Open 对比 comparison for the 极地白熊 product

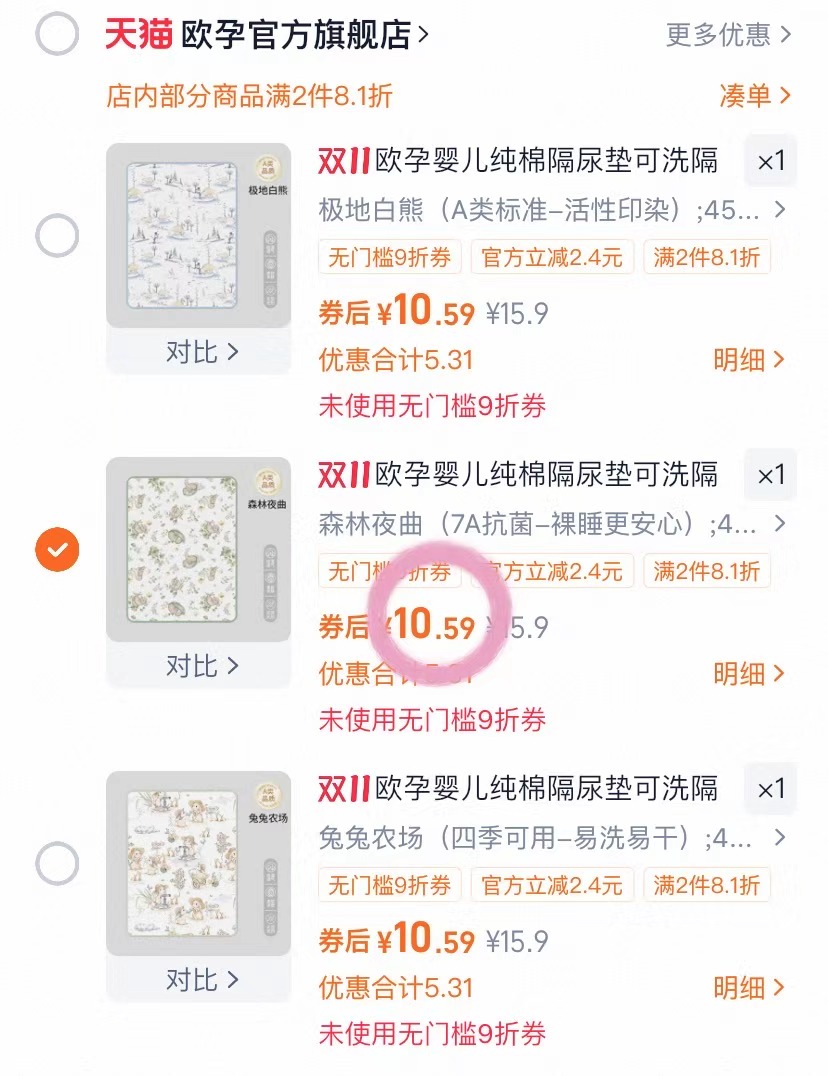[x=198, y=352]
